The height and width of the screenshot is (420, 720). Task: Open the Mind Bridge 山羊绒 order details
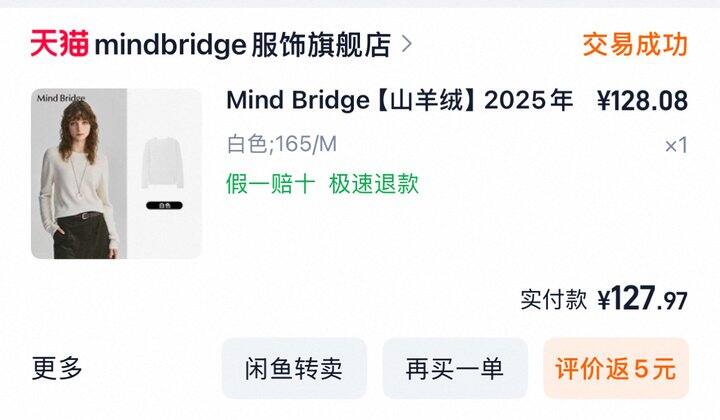tap(400, 101)
